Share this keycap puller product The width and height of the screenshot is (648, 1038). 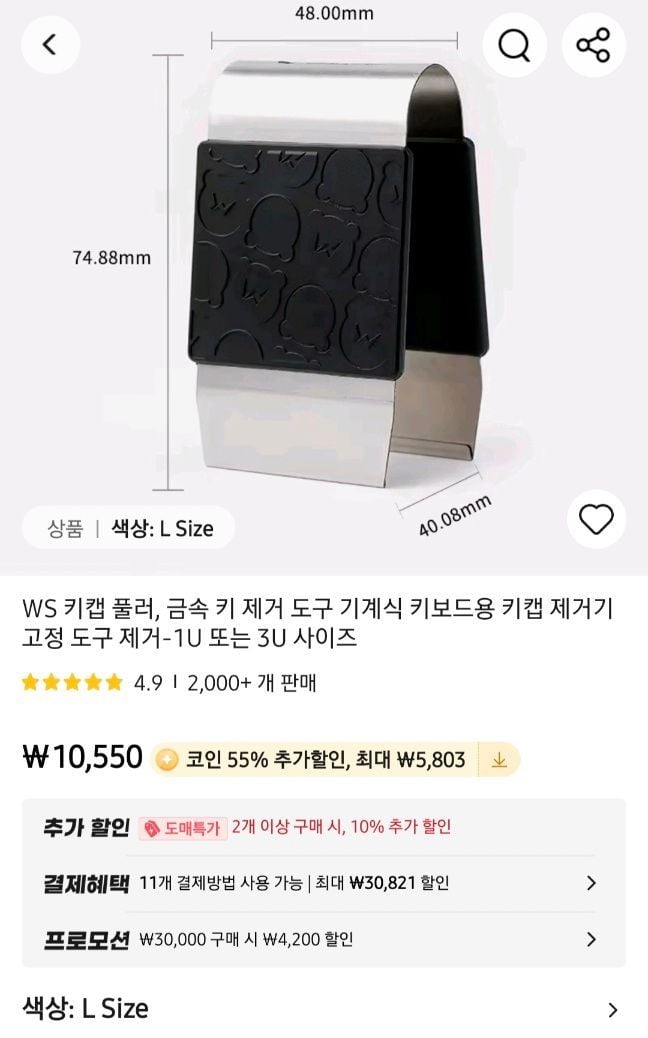click(x=593, y=45)
